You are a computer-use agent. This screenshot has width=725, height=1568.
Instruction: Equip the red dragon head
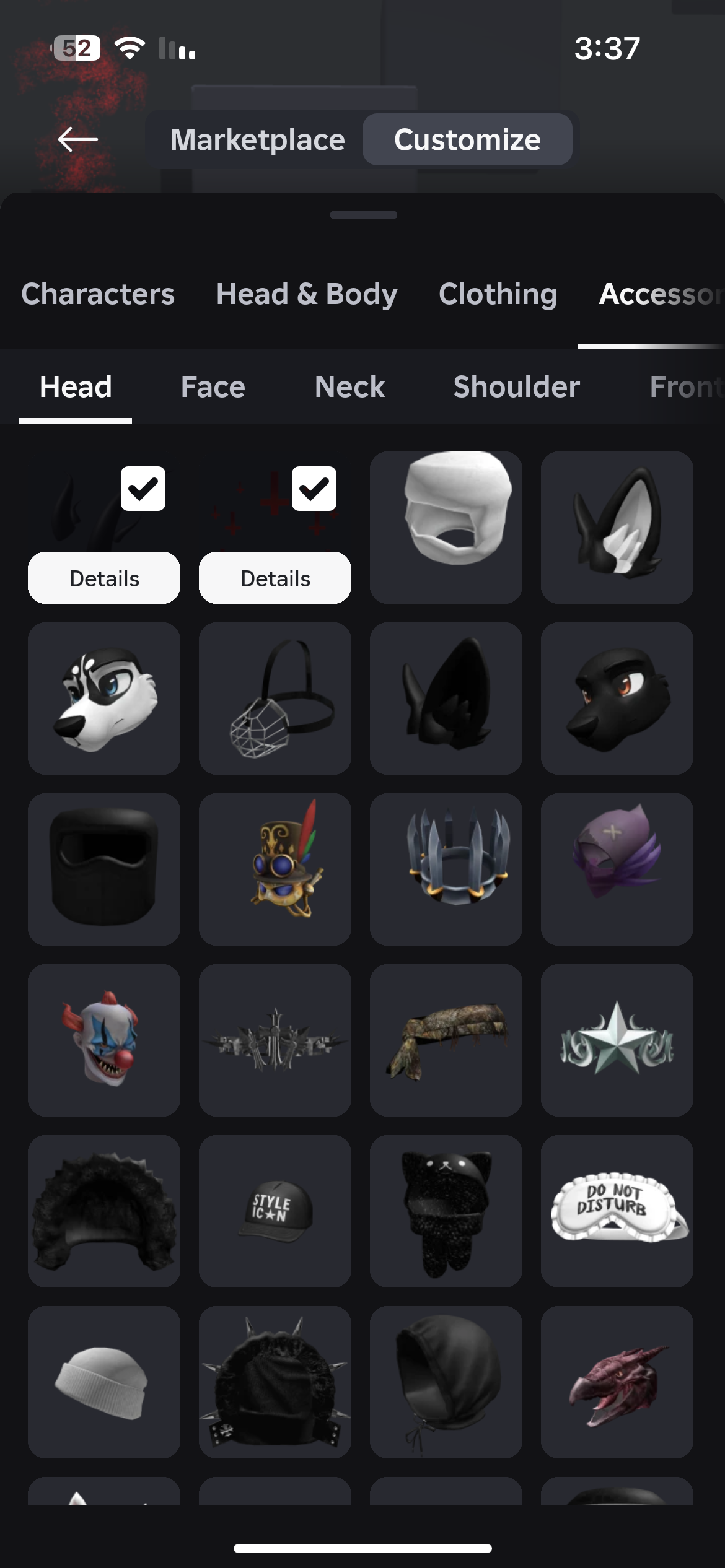point(617,1382)
